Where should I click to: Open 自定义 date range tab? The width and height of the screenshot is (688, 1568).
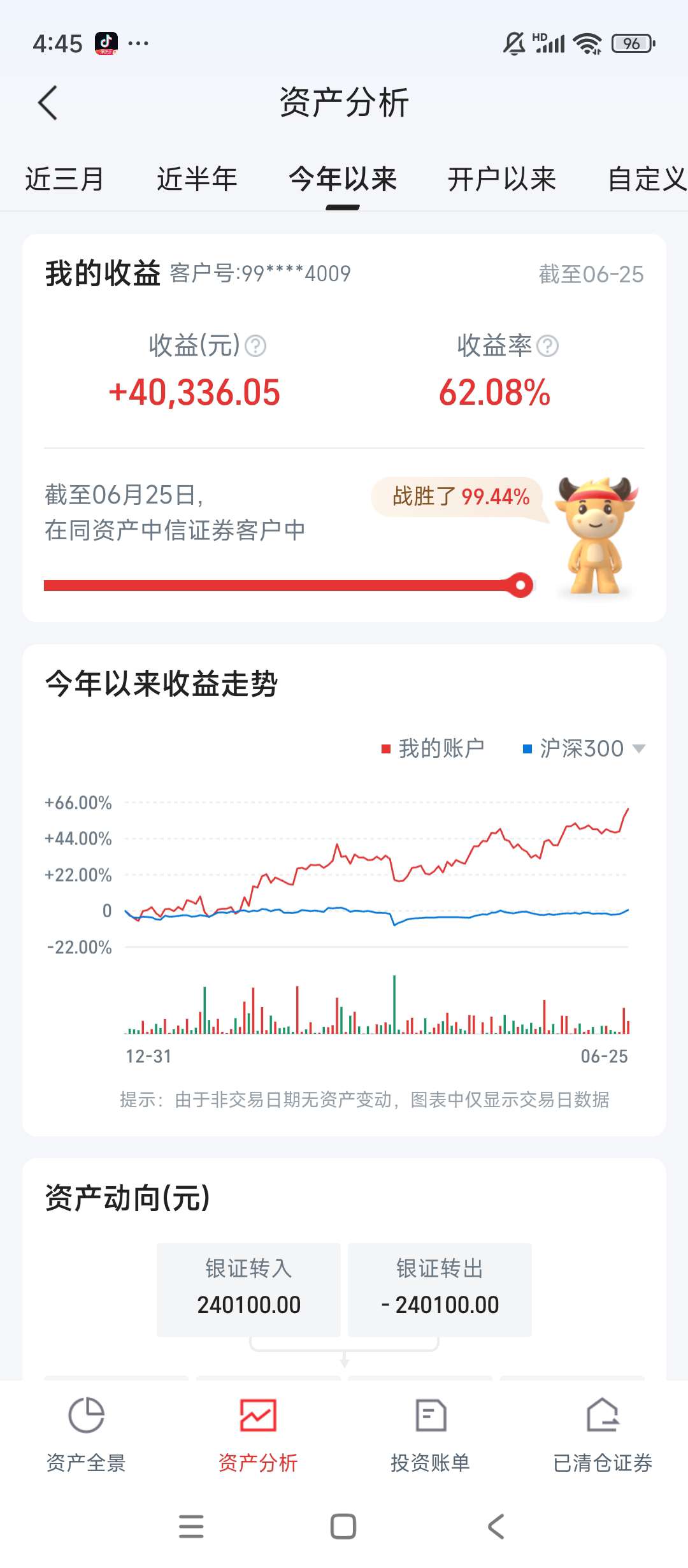[646, 179]
